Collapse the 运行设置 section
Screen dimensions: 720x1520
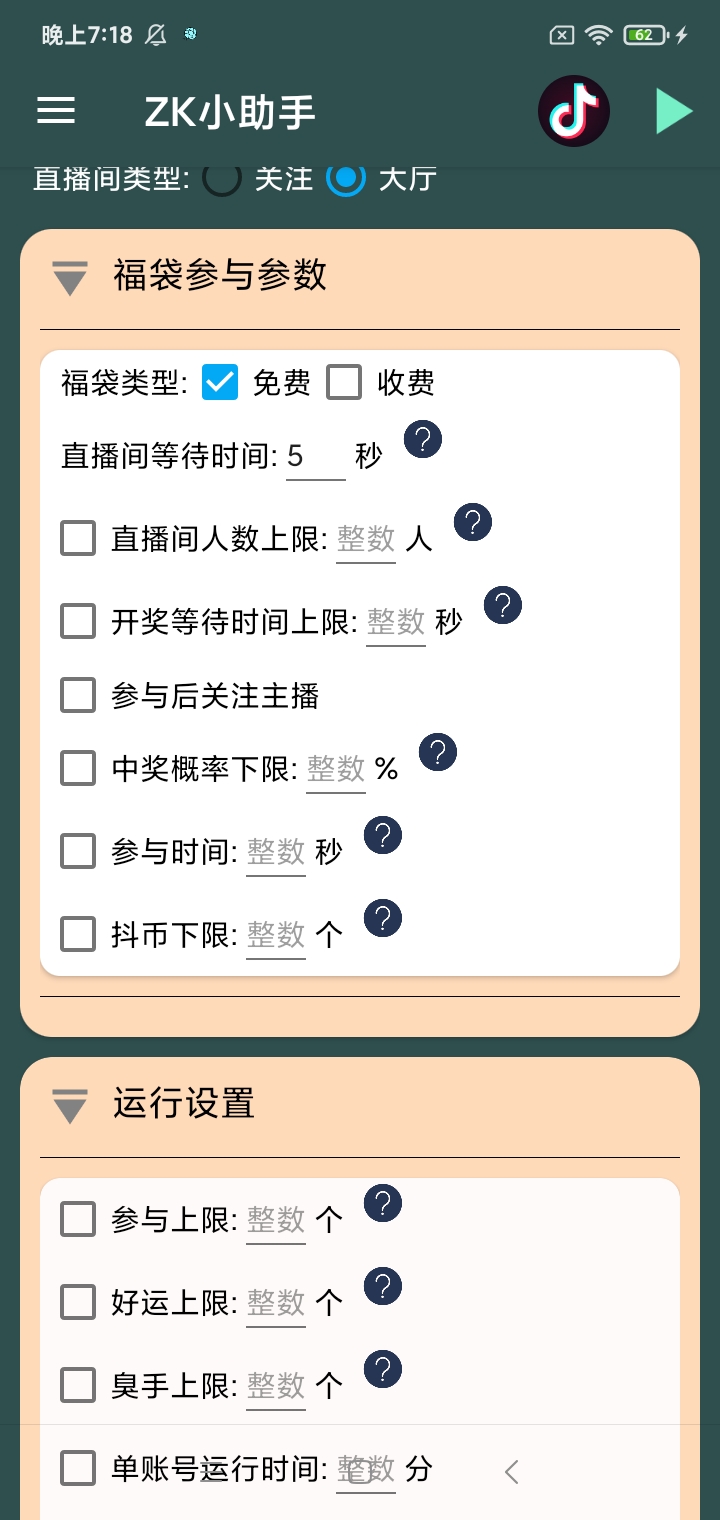69,1105
